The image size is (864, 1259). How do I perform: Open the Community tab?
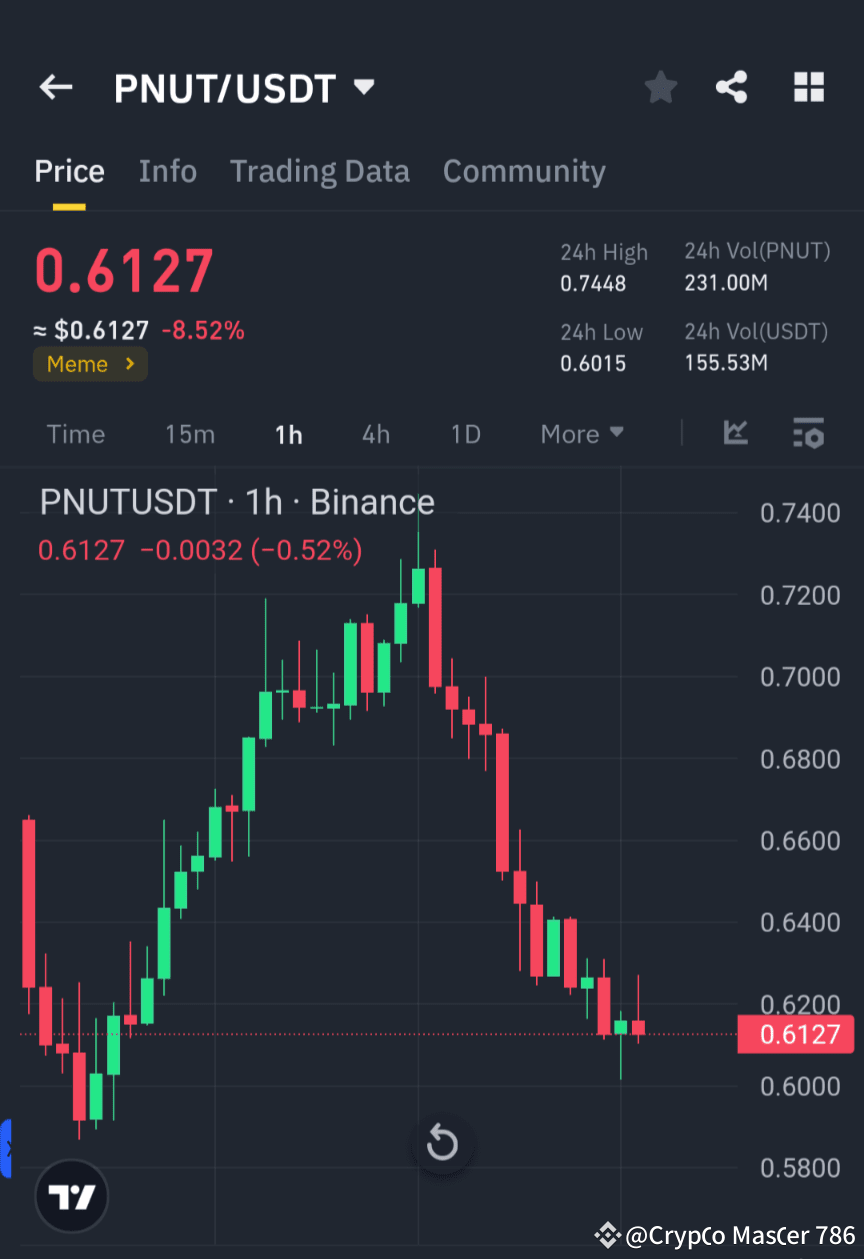click(x=524, y=171)
